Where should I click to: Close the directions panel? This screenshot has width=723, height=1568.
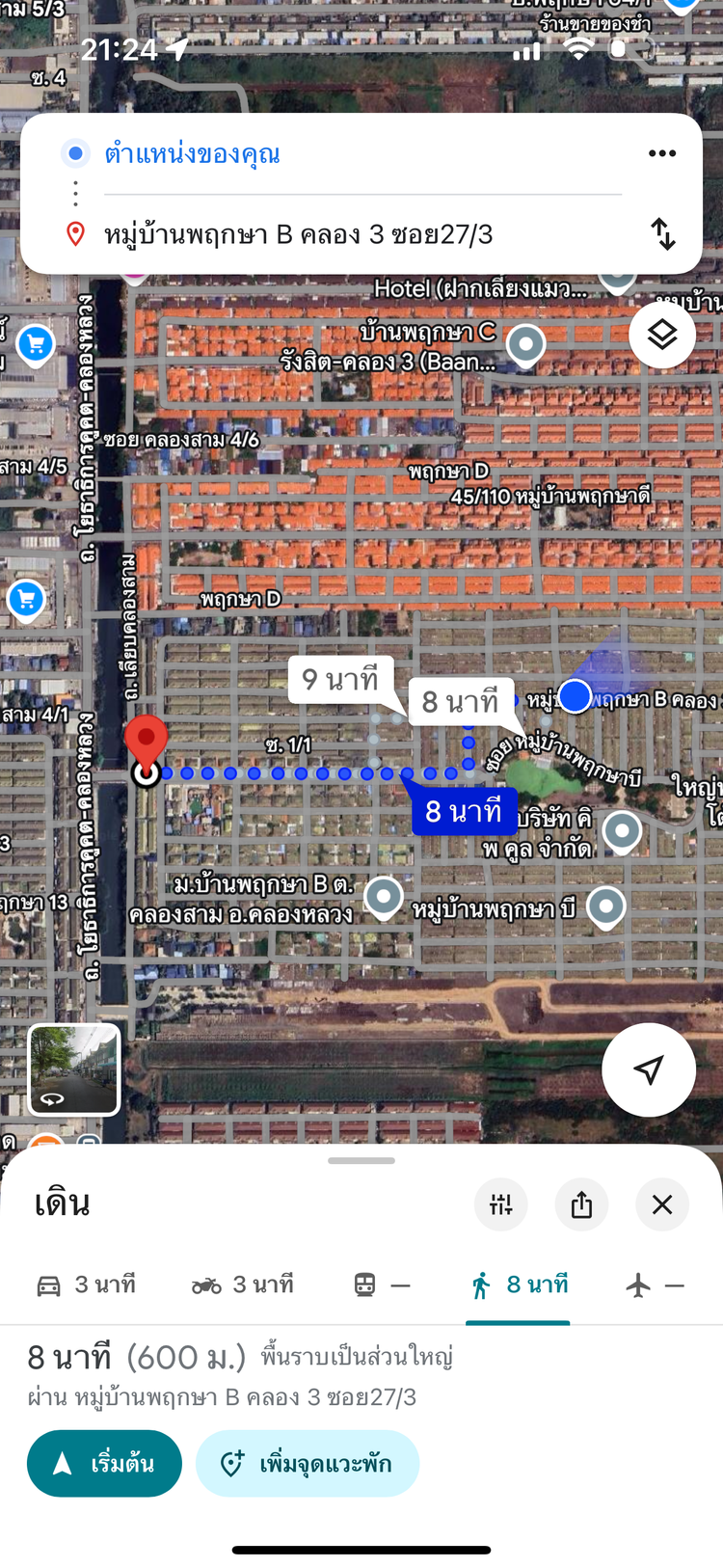coord(662,1204)
